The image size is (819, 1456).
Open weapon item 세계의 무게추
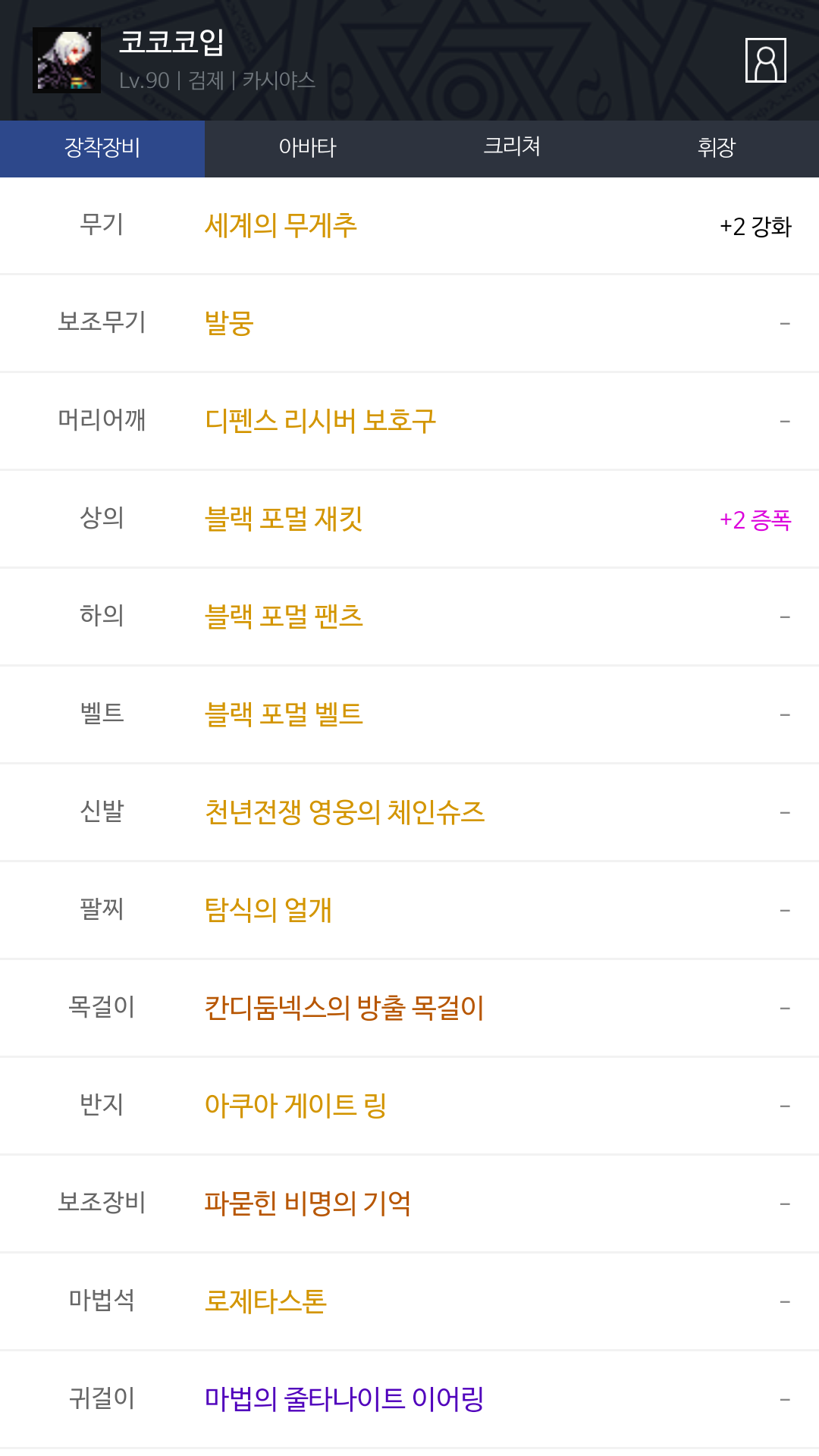(281, 226)
